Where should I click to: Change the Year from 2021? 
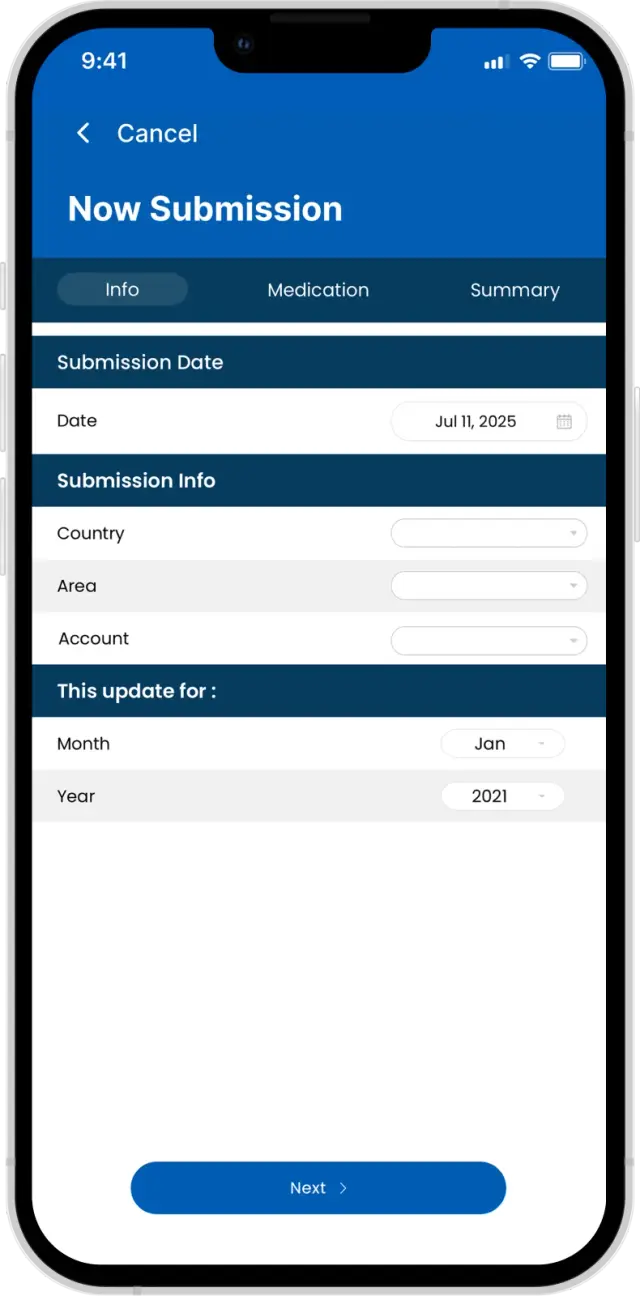pyautogui.click(x=503, y=796)
